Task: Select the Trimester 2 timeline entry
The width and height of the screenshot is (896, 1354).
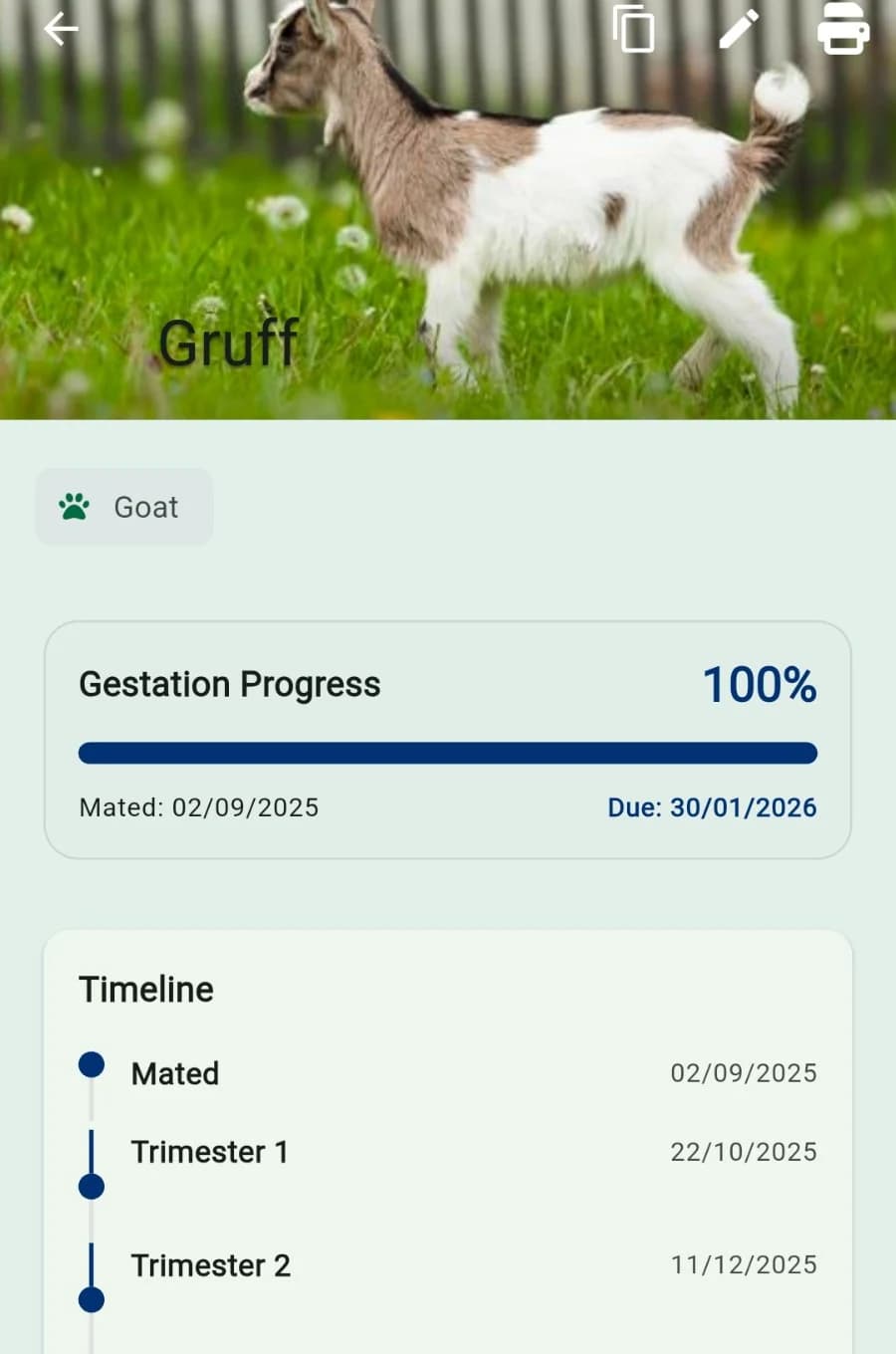Action: pyautogui.click(x=210, y=1265)
